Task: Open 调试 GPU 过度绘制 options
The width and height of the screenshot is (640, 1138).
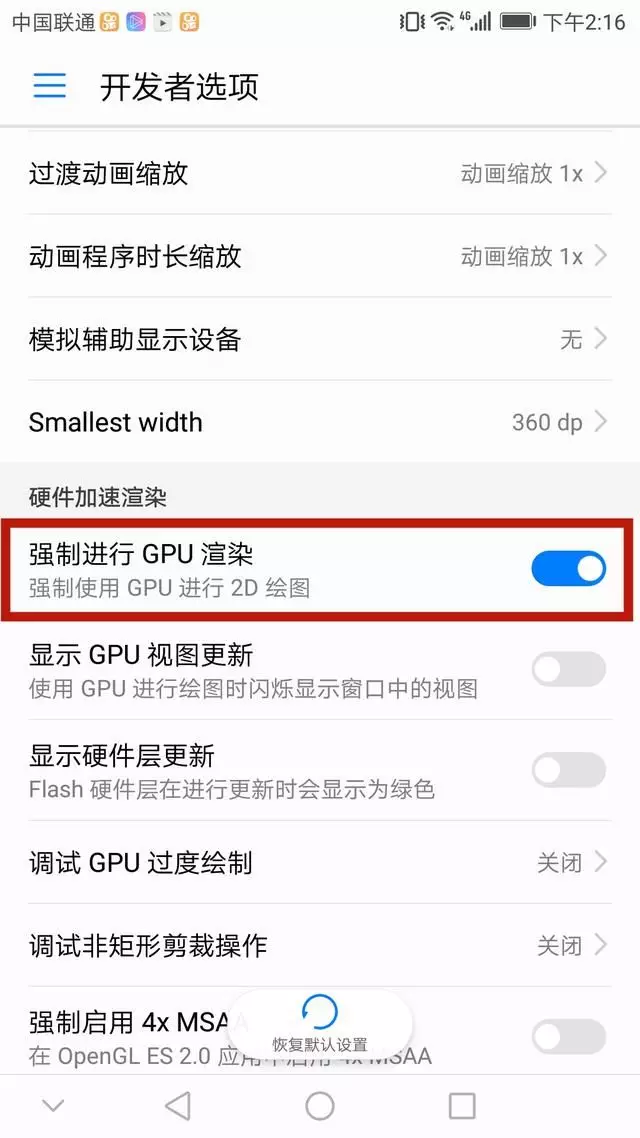Action: coord(320,862)
